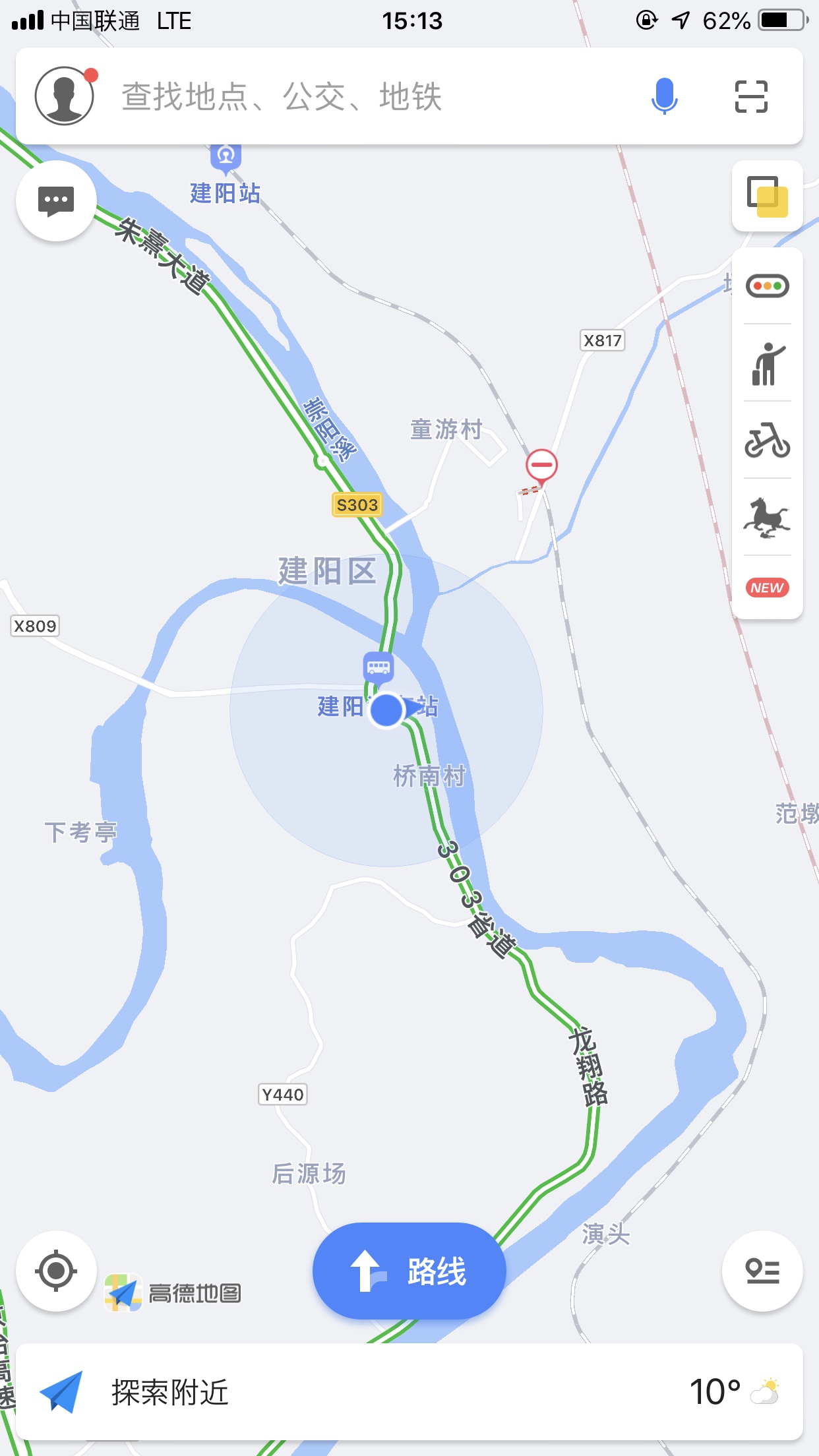819x1456 pixels.
Task: Tap the search field for places, bus, subway
Action: pyautogui.click(x=369, y=97)
